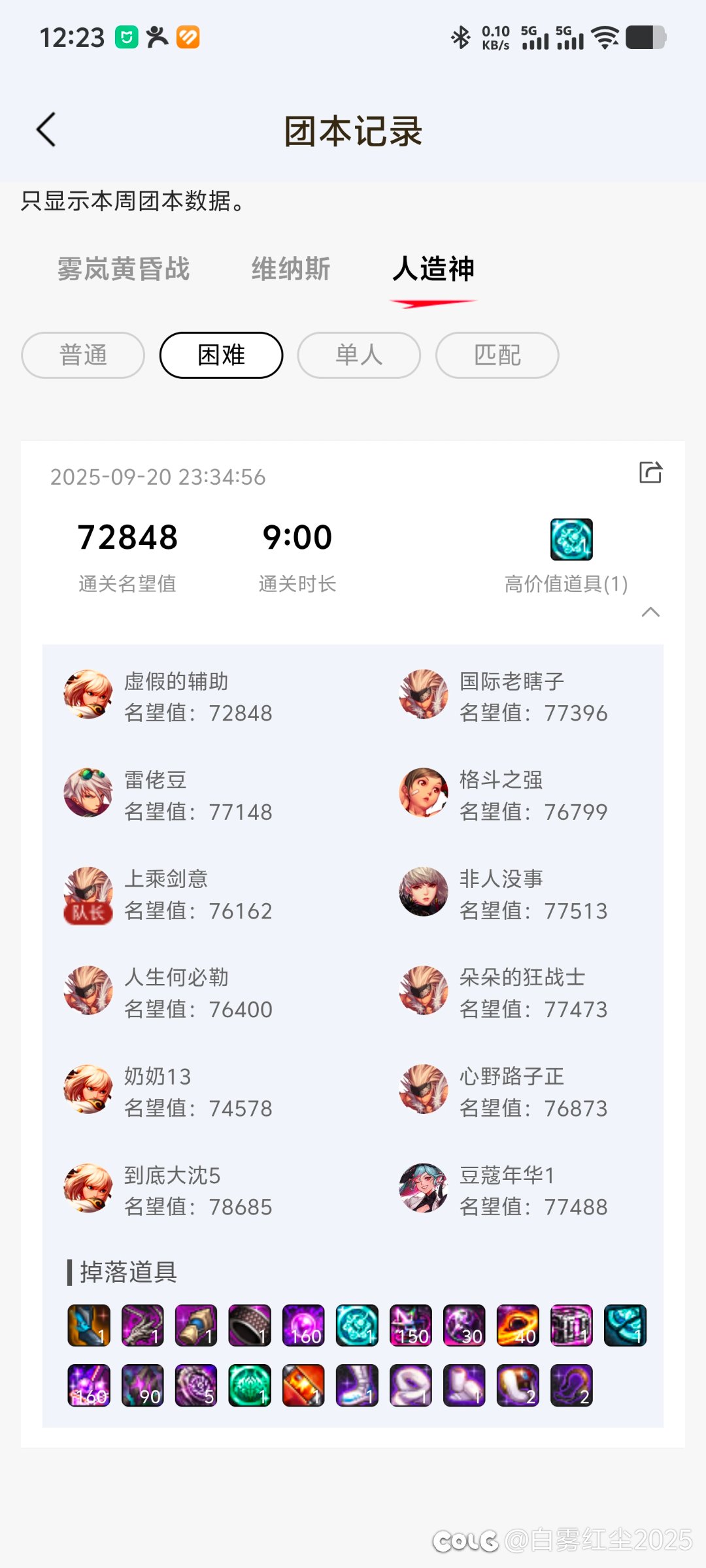The height and width of the screenshot is (1568, 706).
Task: Collapse the raid record details
Action: coord(650,612)
